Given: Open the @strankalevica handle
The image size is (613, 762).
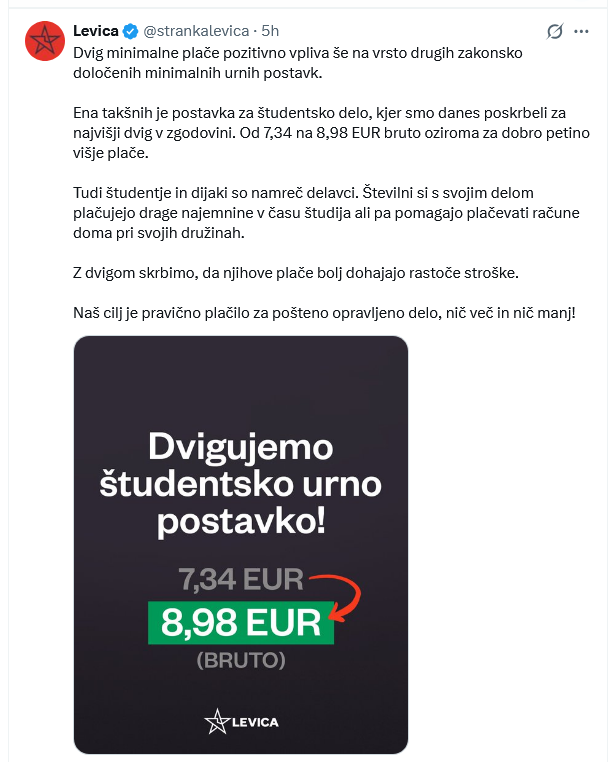Looking at the screenshot, I should click(x=196, y=31).
